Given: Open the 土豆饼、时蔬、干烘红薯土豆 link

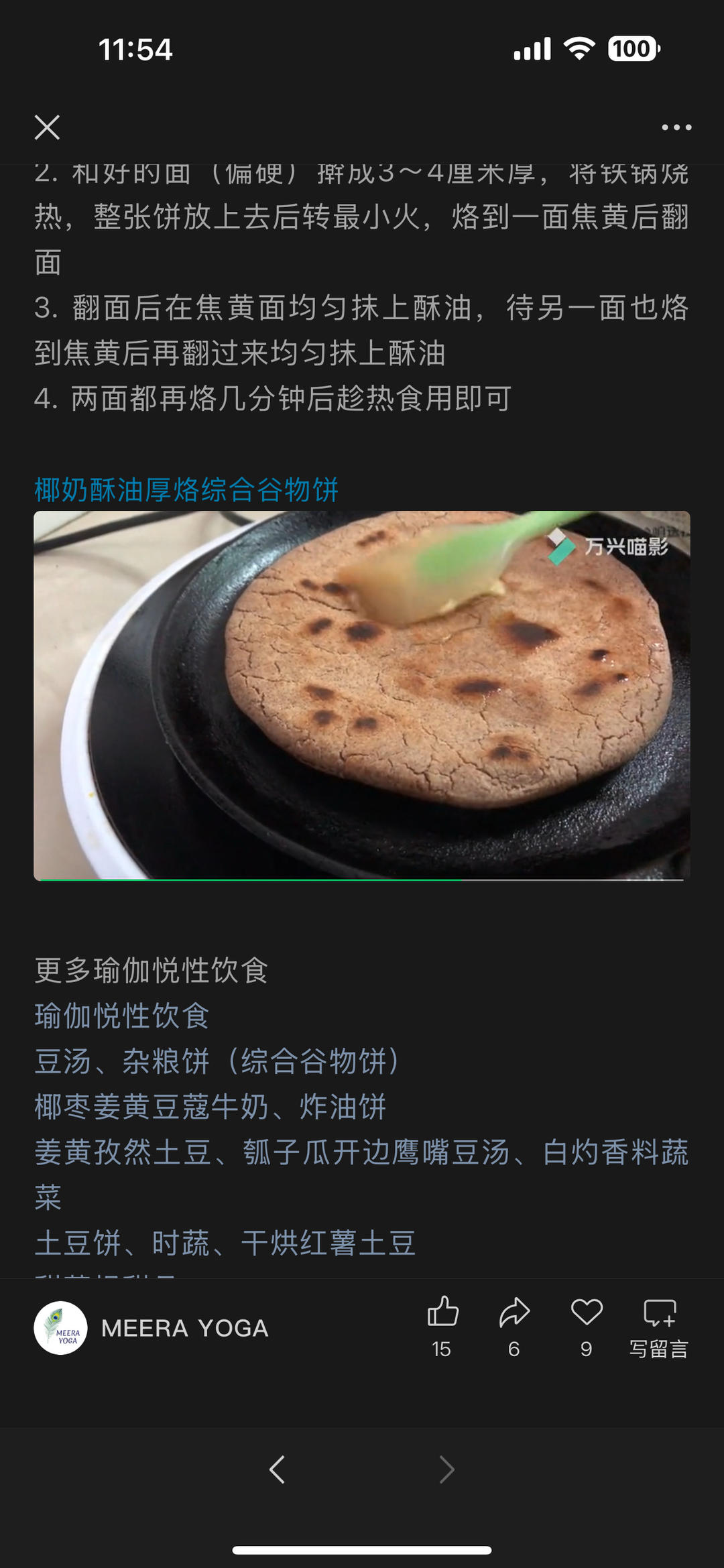Looking at the screenshot, I should (225, 1243).
